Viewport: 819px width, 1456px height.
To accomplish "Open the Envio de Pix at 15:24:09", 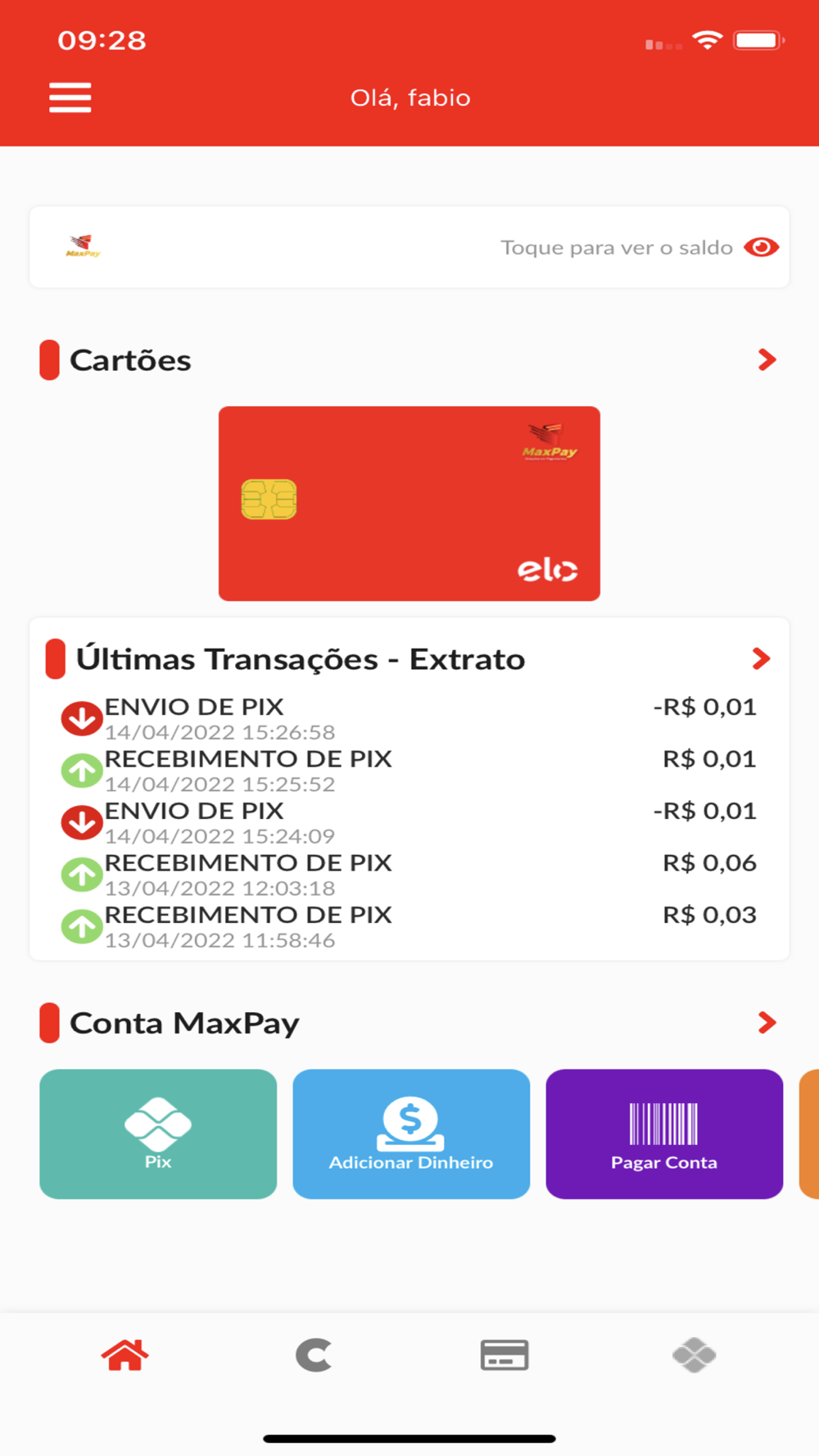I will 409,822.
